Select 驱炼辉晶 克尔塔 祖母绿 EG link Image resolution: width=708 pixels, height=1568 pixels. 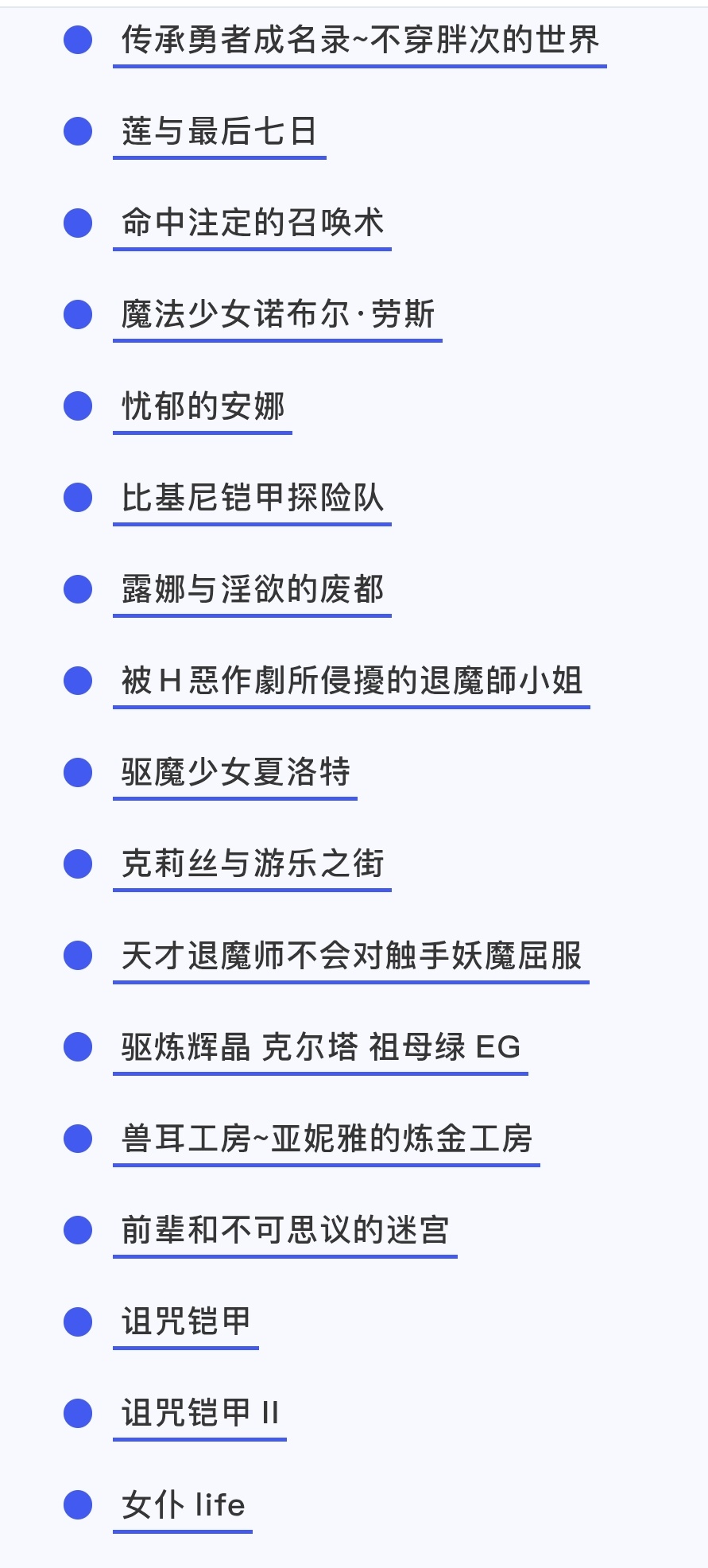[321, 1046]
